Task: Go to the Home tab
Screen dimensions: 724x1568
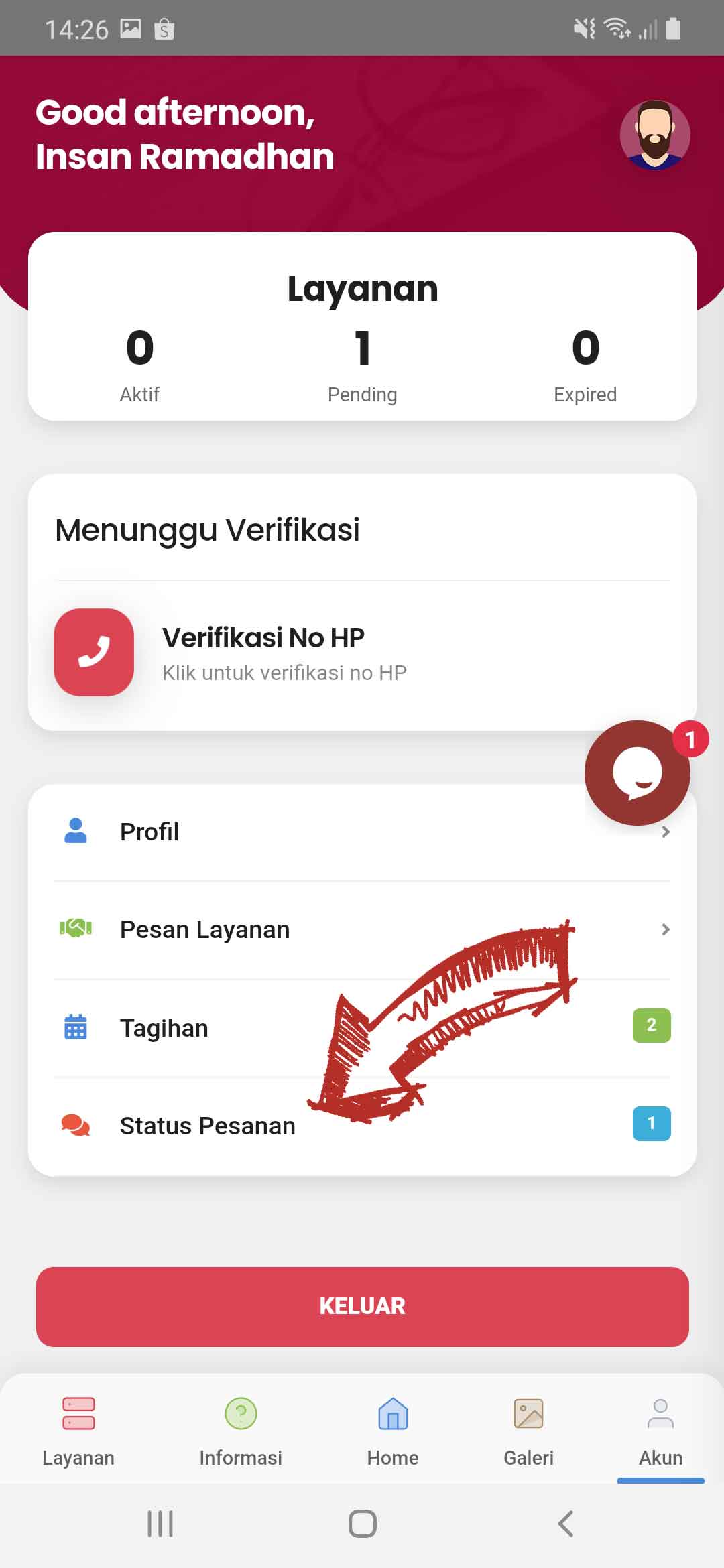Action: pos(393,1429)
